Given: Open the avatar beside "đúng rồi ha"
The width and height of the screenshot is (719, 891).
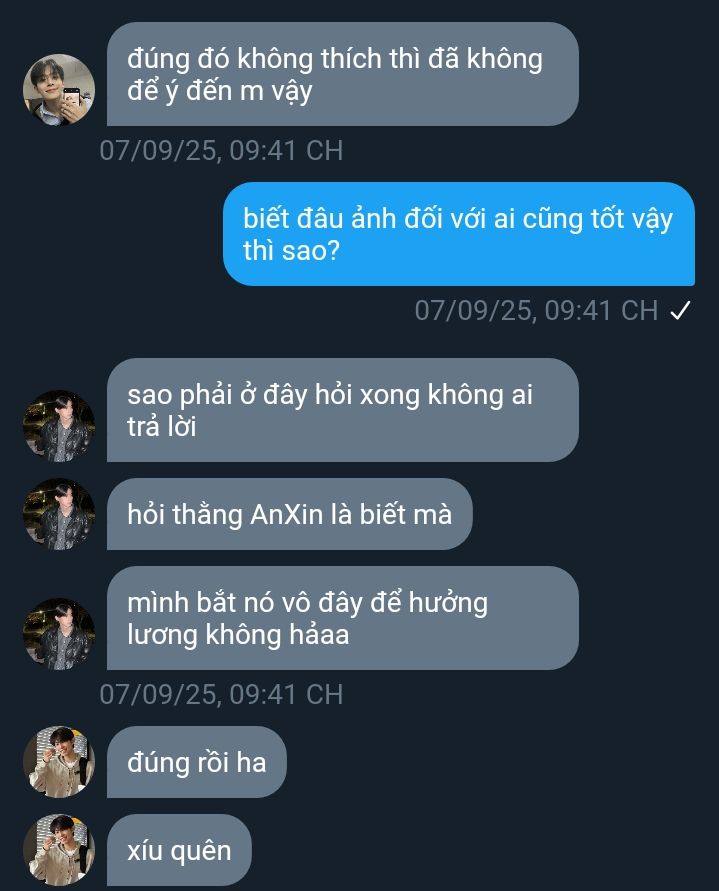Looking at the screenshot, I should 59,762.
